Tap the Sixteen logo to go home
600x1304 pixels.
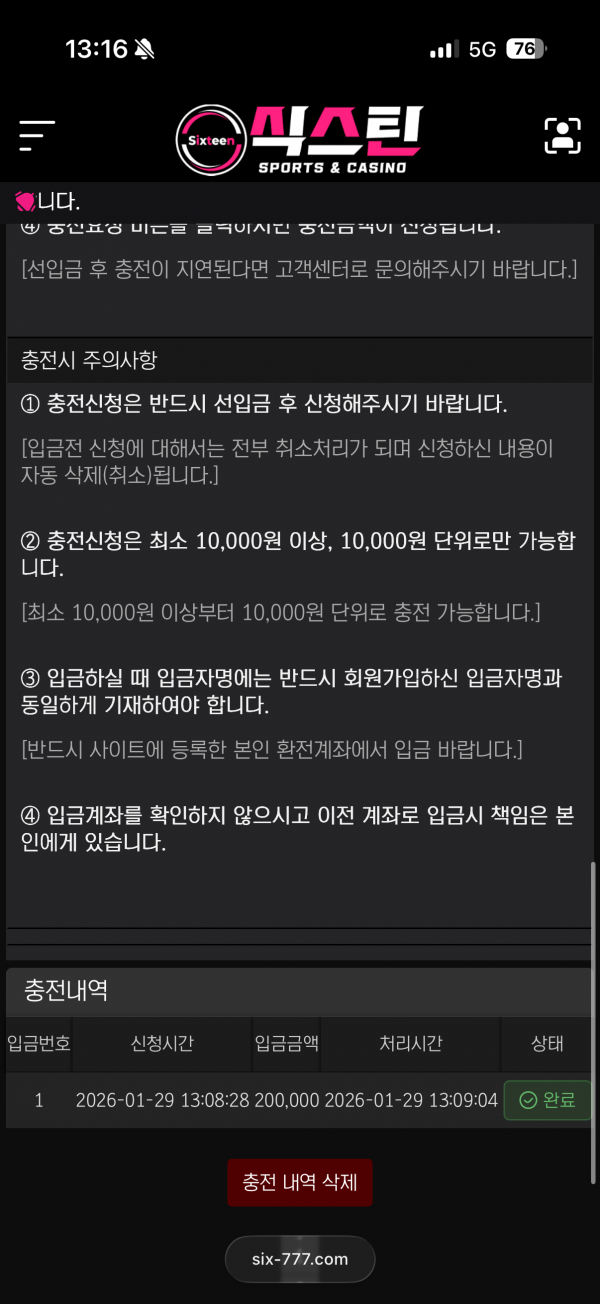(x=300, y=140)
